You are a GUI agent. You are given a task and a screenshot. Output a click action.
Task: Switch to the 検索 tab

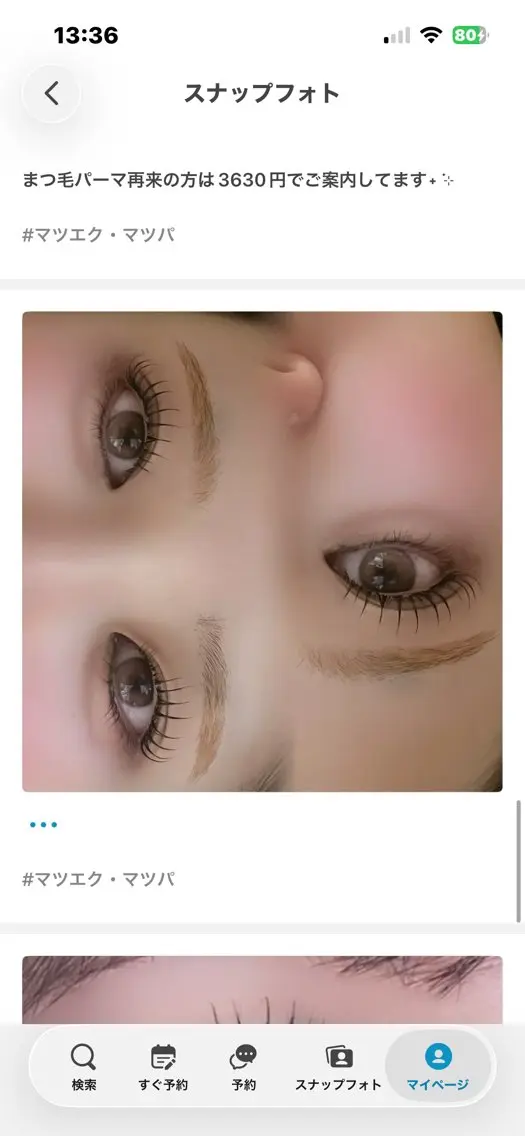84,1068
